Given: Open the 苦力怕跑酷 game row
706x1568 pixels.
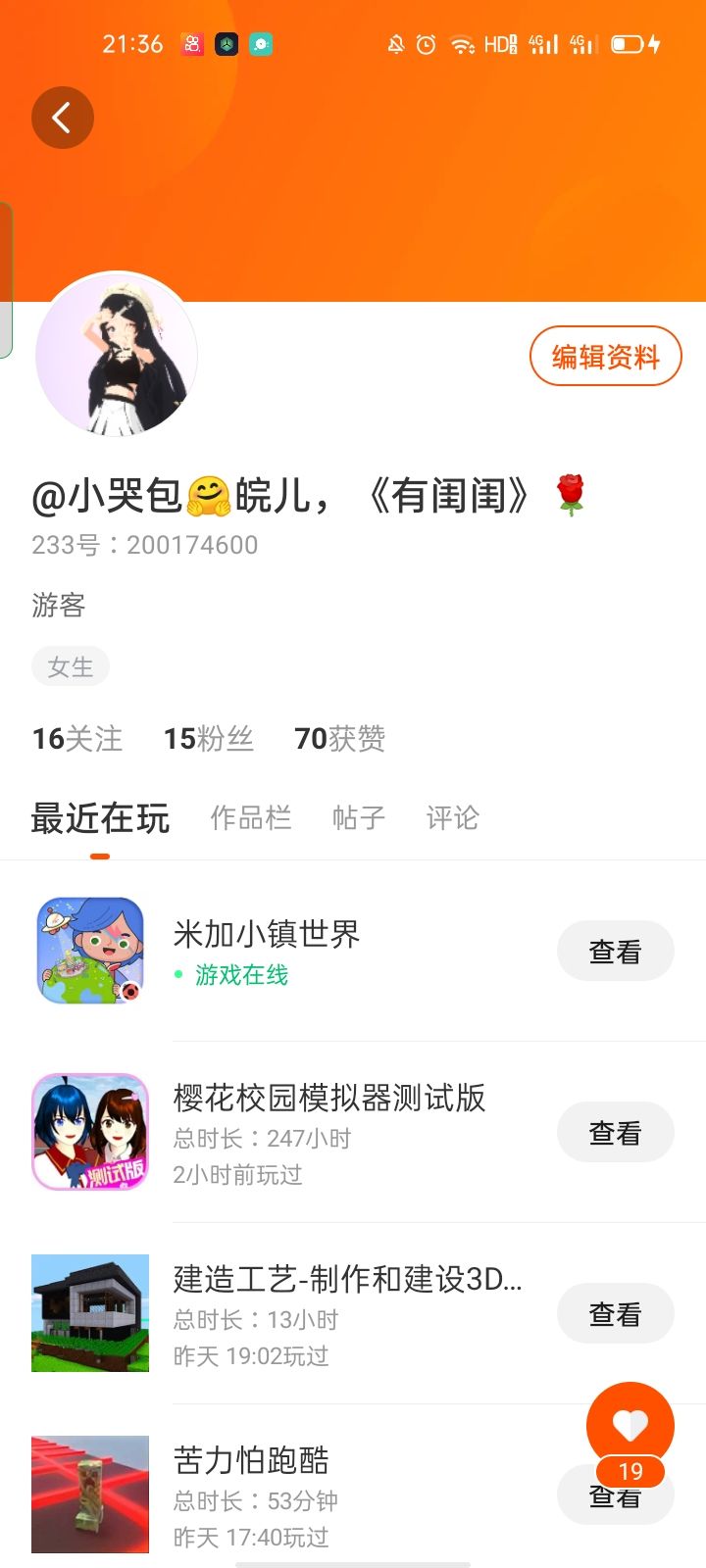Looking at the screenshot, I should [x=294, y=1494].
